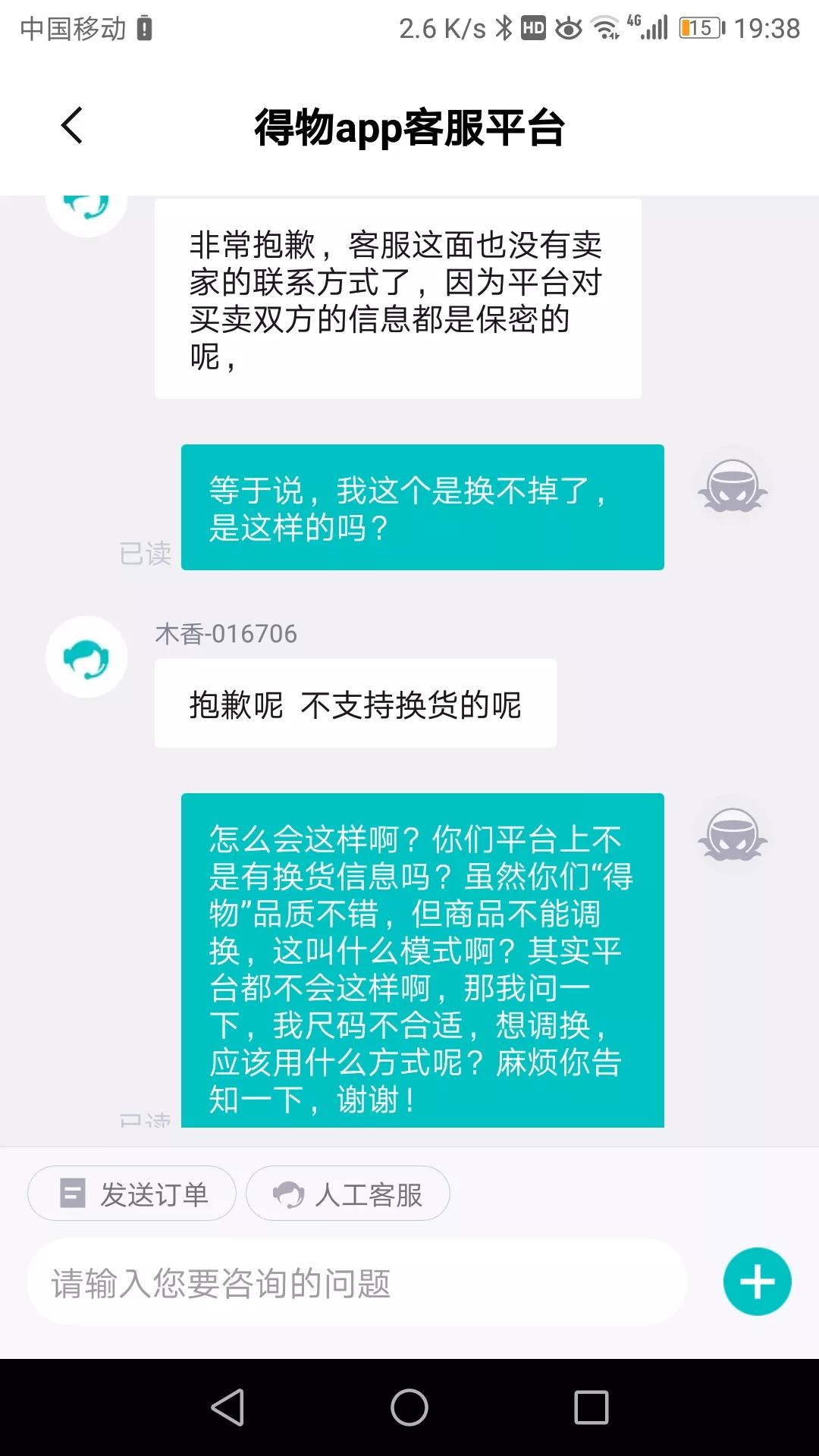
Task: Go back from 得物app客服平台 chat
Action: pyautogui.click(x=72, y=126)
